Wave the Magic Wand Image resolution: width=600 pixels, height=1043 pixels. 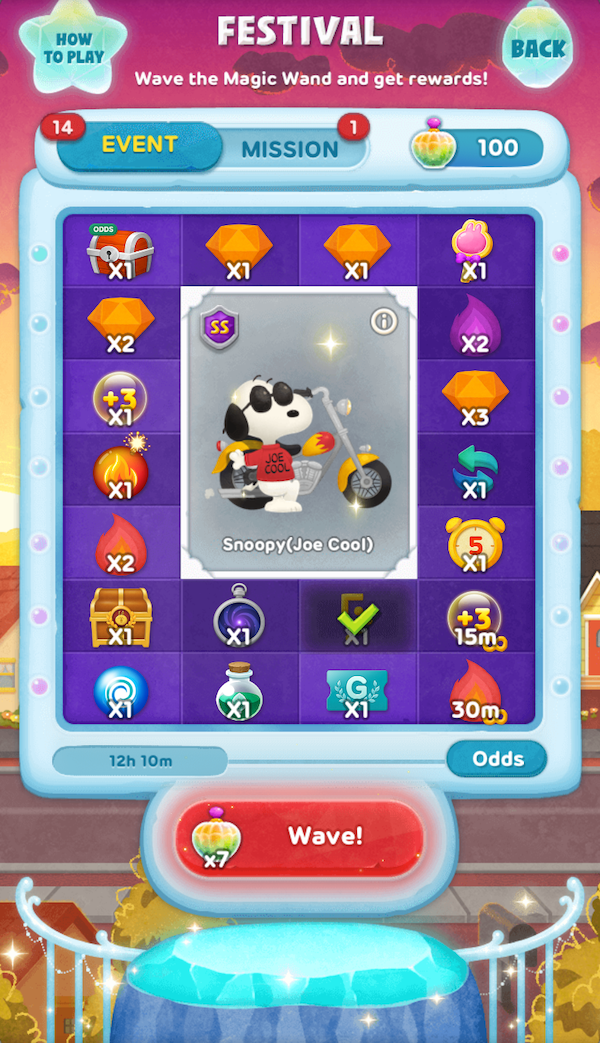pos(300,838)
